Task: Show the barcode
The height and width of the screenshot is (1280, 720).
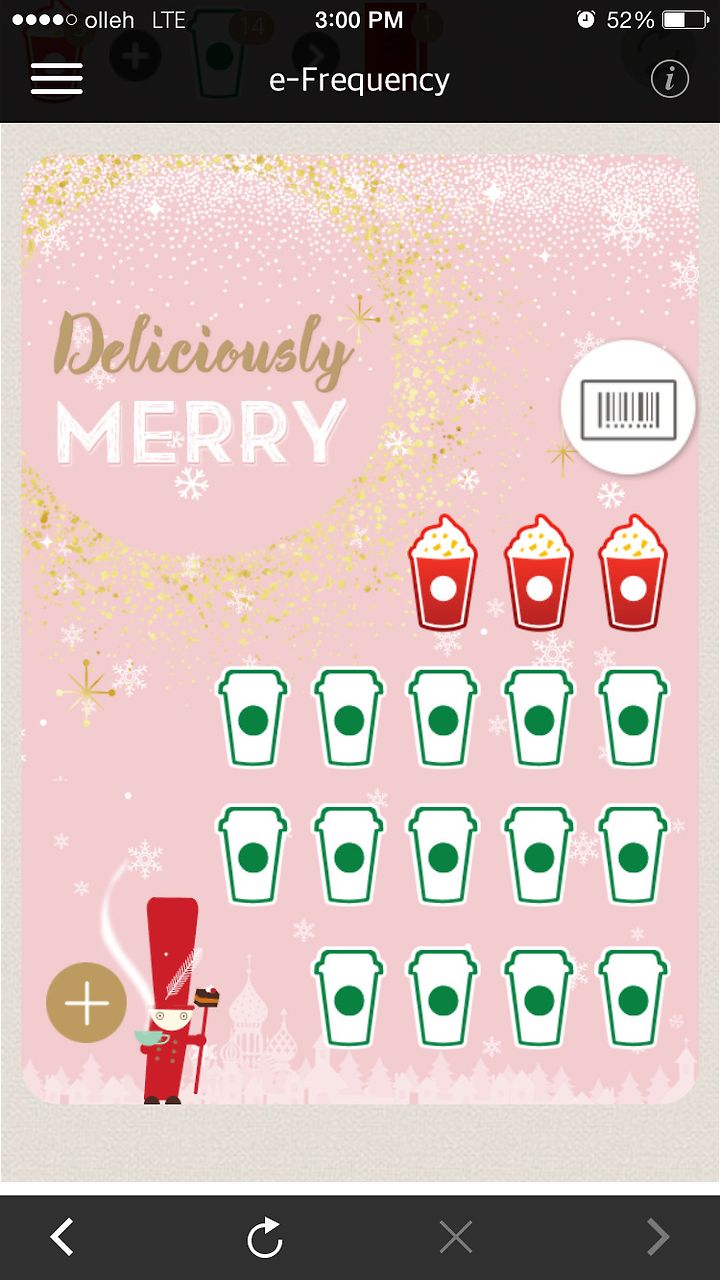Action: pyautogui.click(x=629, y=407)
